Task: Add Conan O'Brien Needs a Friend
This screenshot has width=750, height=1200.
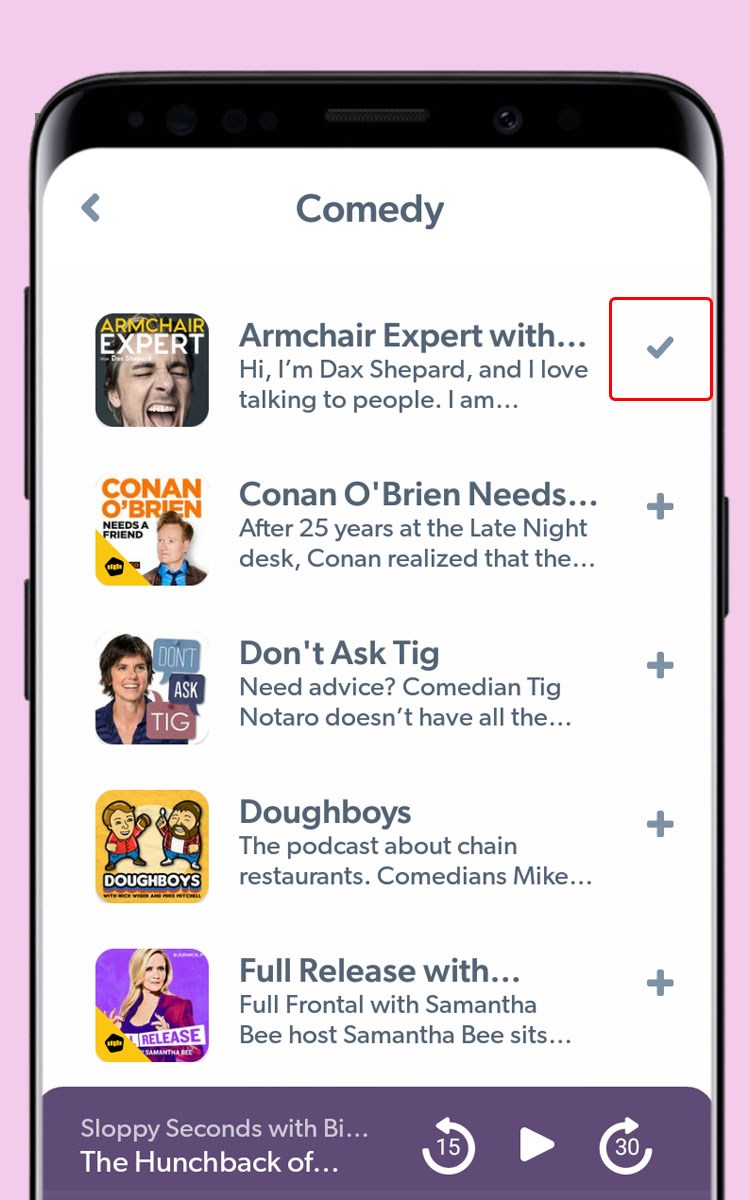Action: (660, 507)
